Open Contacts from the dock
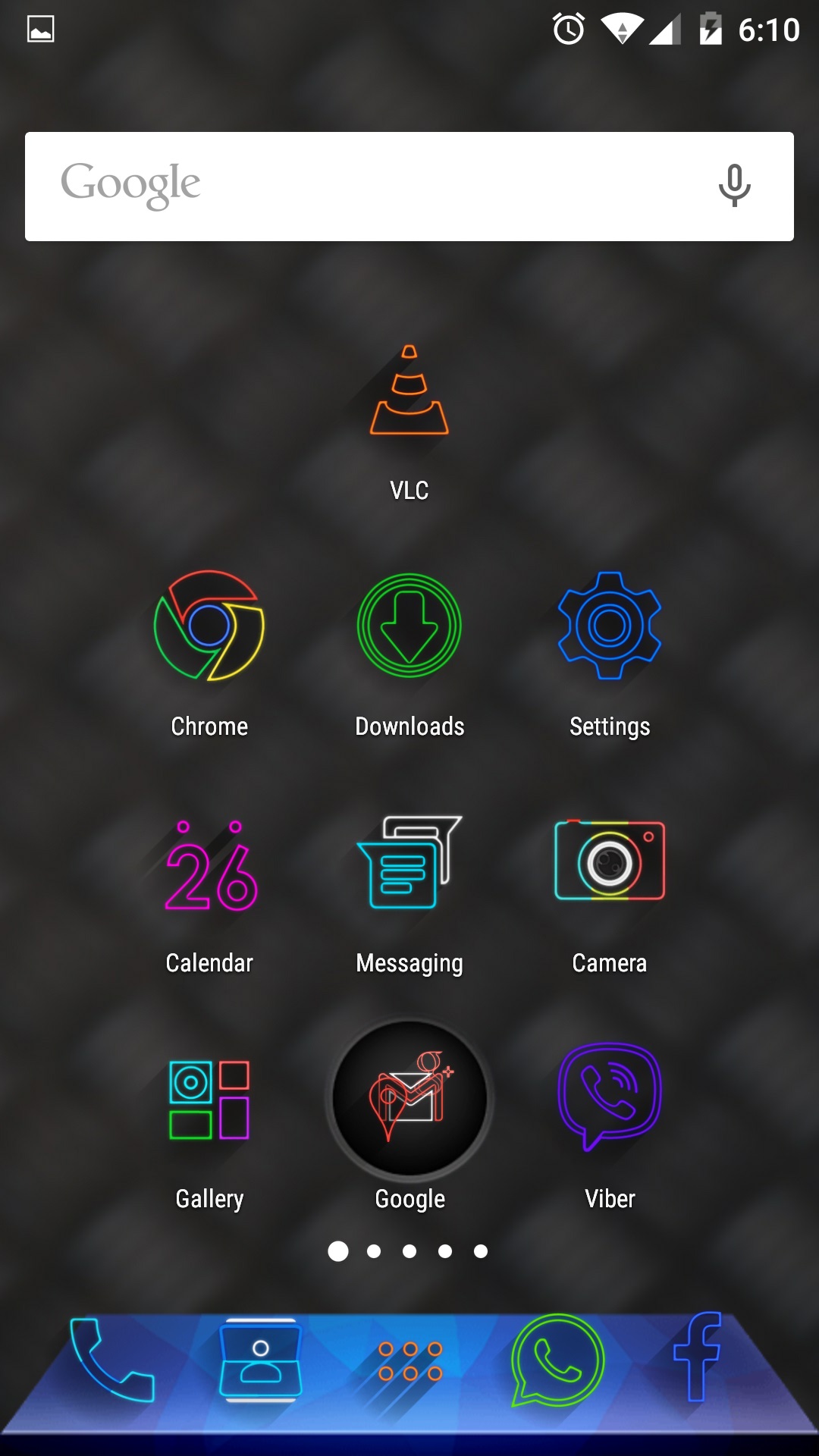 point(260,1360)
